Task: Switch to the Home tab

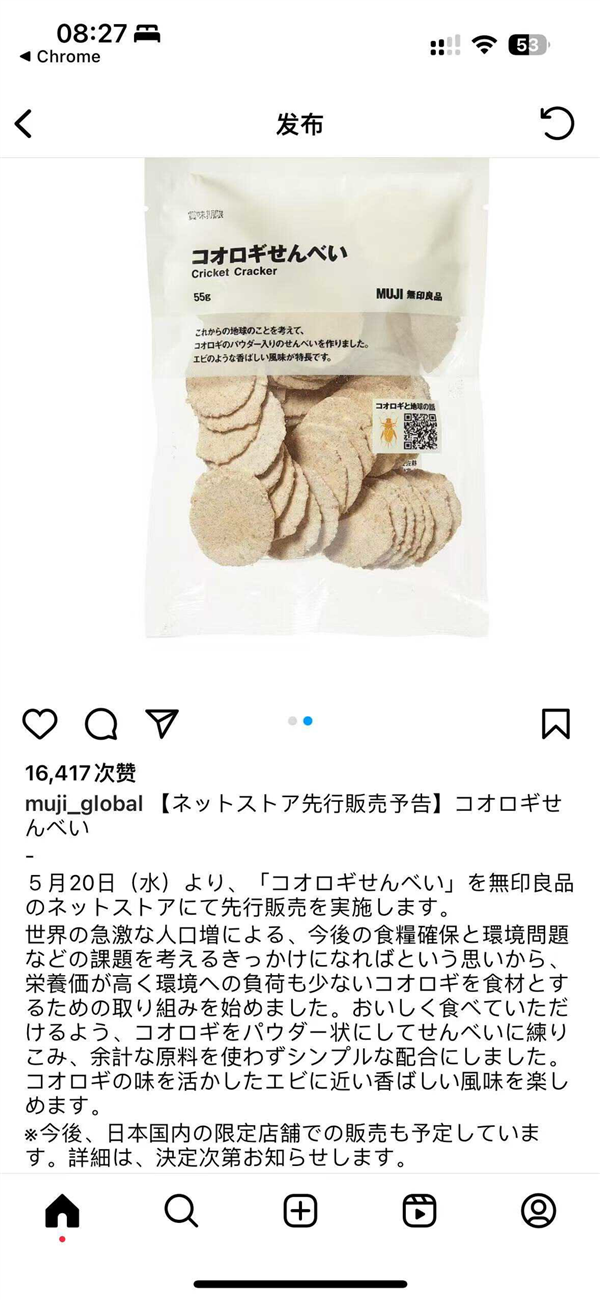Action: (62, 1211)
